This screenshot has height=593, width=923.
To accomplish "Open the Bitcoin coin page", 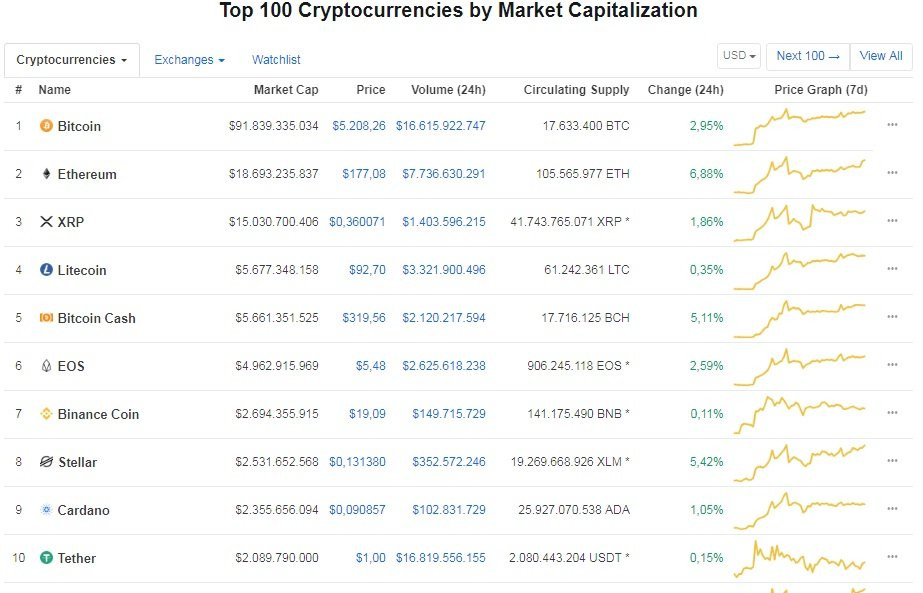I will pyautogui.click(x=79, y=126).
